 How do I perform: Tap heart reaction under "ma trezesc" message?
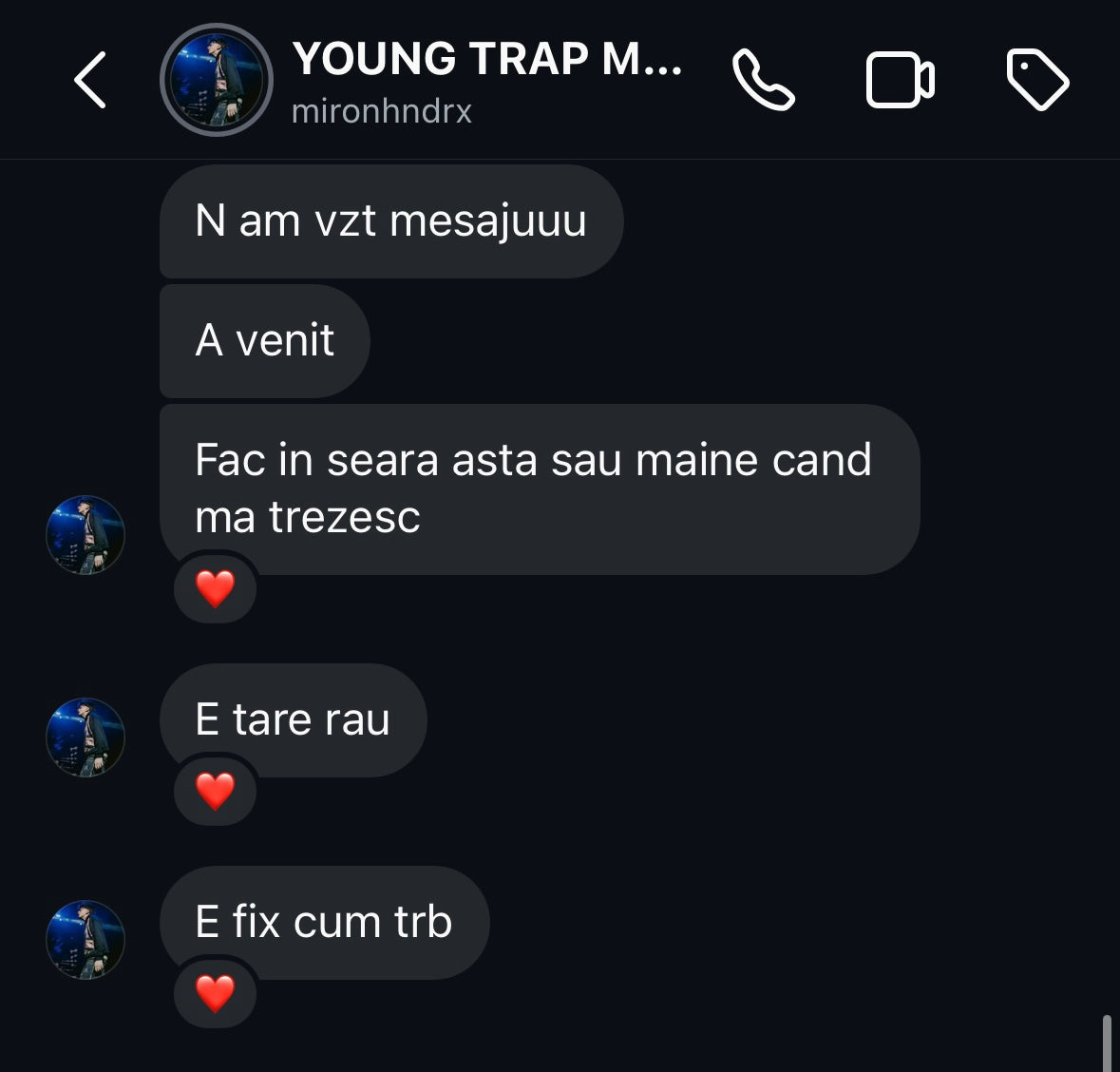[x=216, y=588]
